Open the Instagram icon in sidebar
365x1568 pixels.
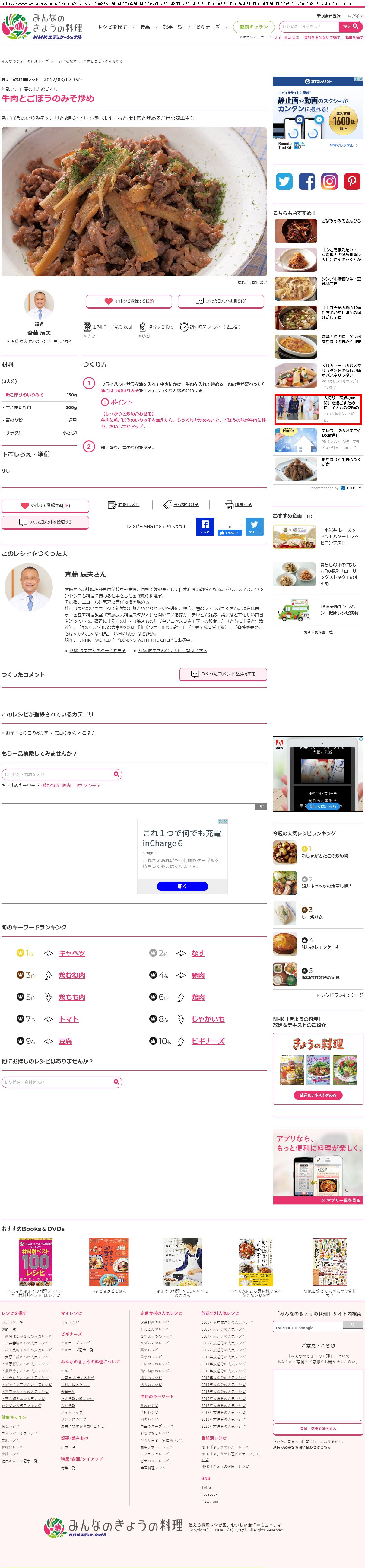[x=329, y=181]
